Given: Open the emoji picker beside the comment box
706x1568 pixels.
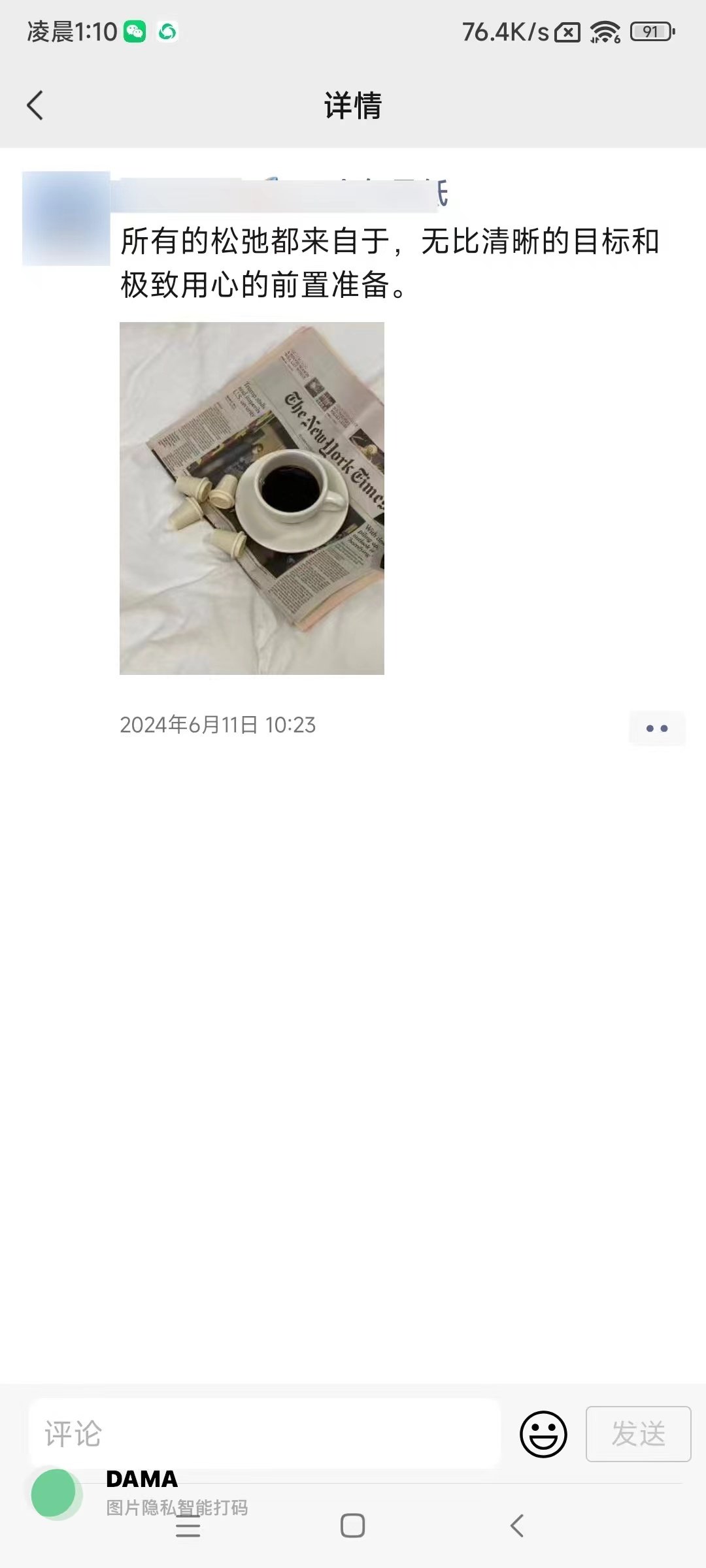Looking at the screenshot, I should [x=543, y=1435].
